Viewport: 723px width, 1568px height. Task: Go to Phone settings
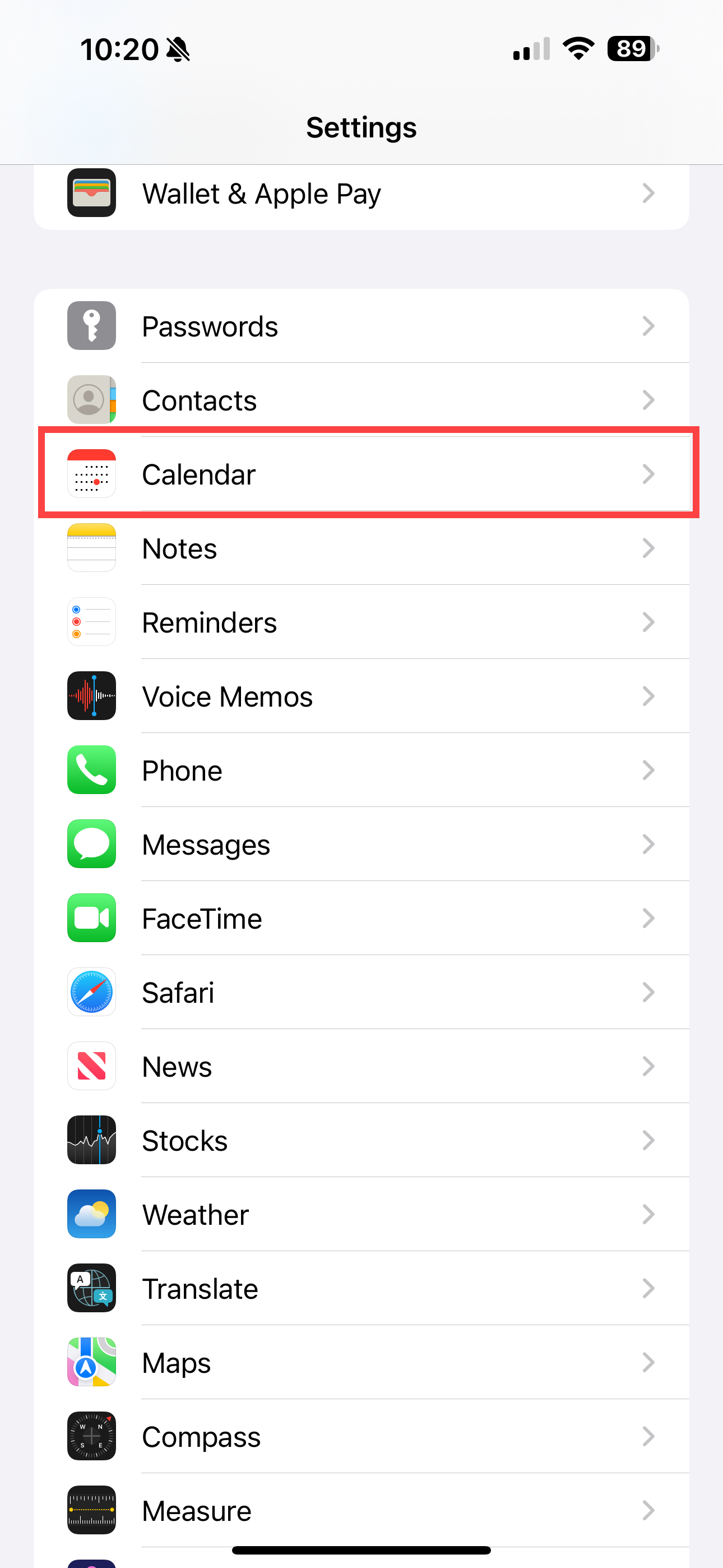(x=361, y=771)
